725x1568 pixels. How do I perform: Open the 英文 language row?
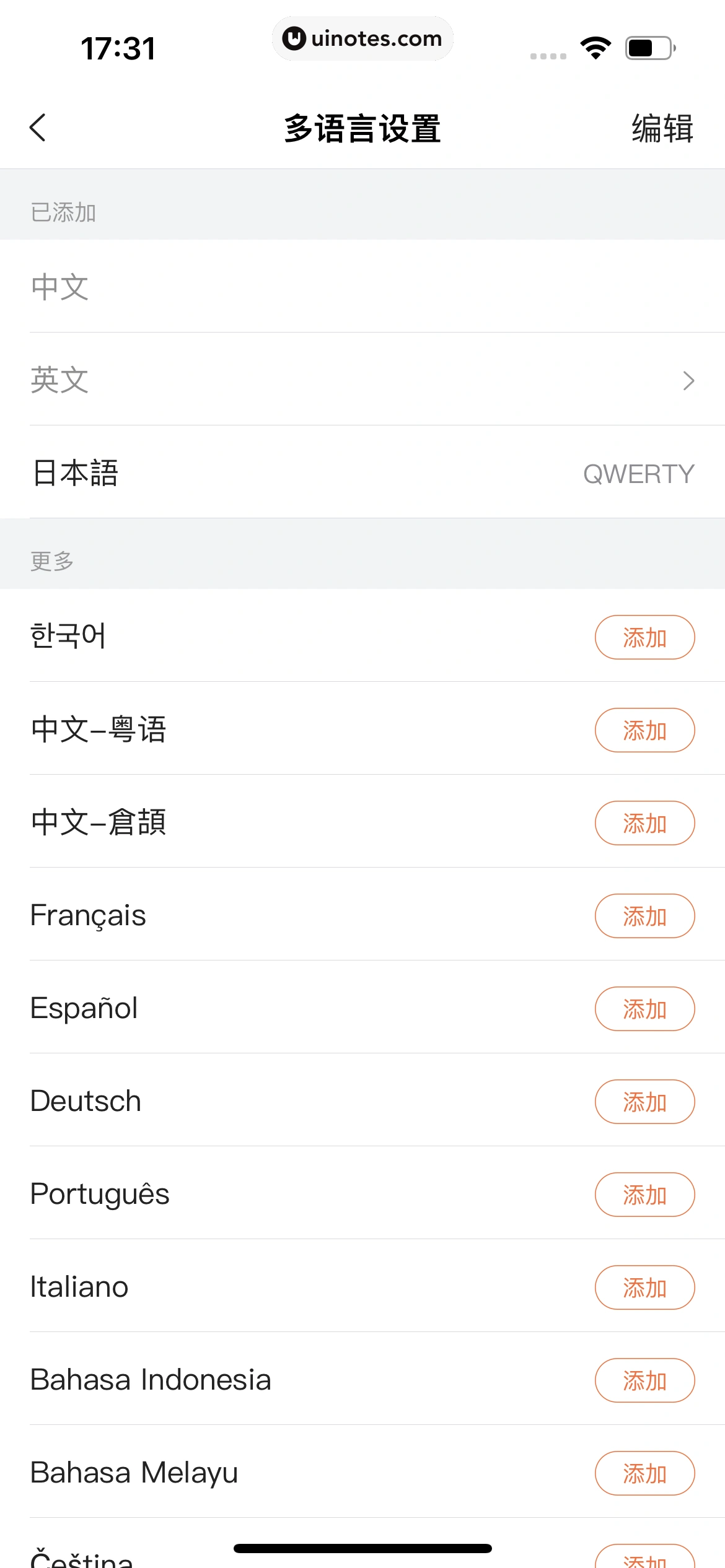point(362,380)
